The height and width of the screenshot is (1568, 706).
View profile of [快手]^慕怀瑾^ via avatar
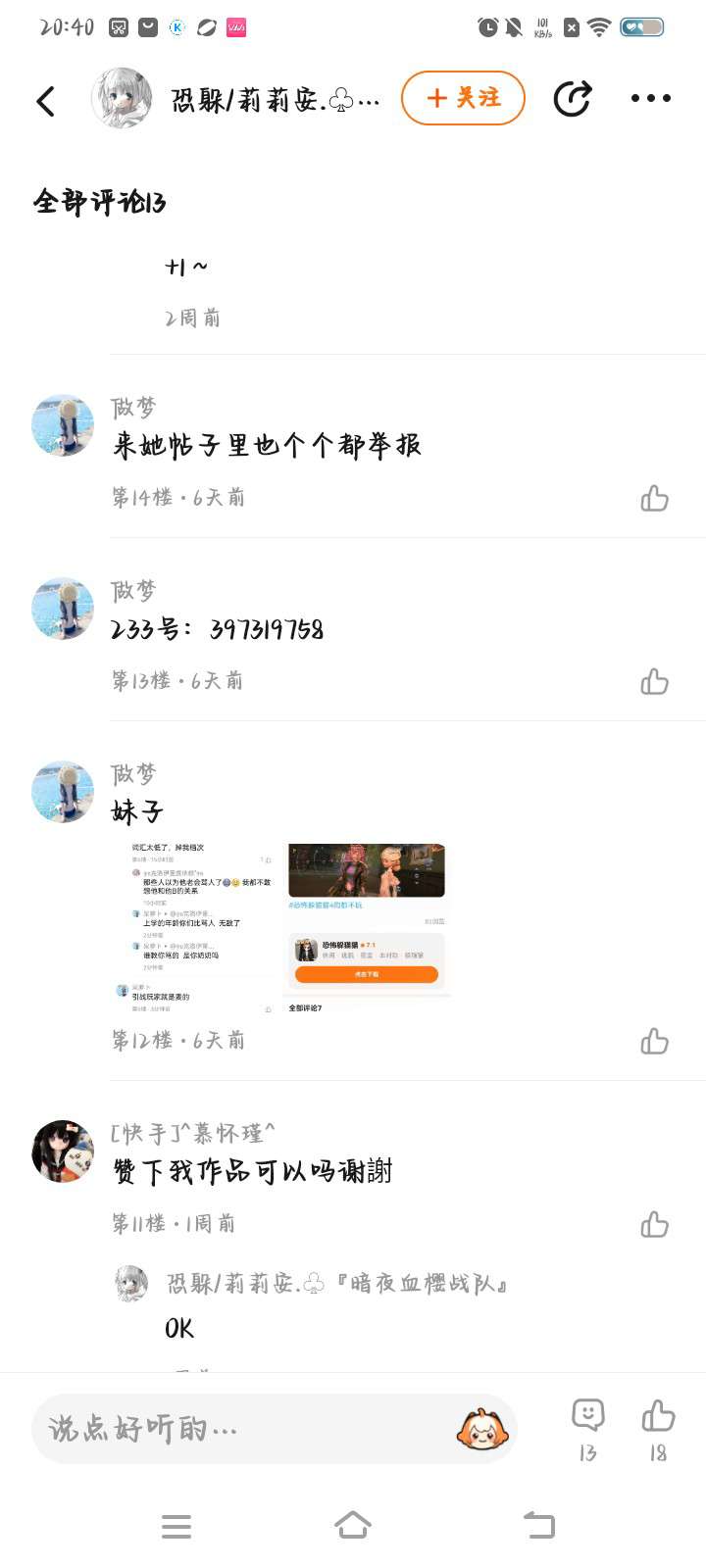[63, 1151]
